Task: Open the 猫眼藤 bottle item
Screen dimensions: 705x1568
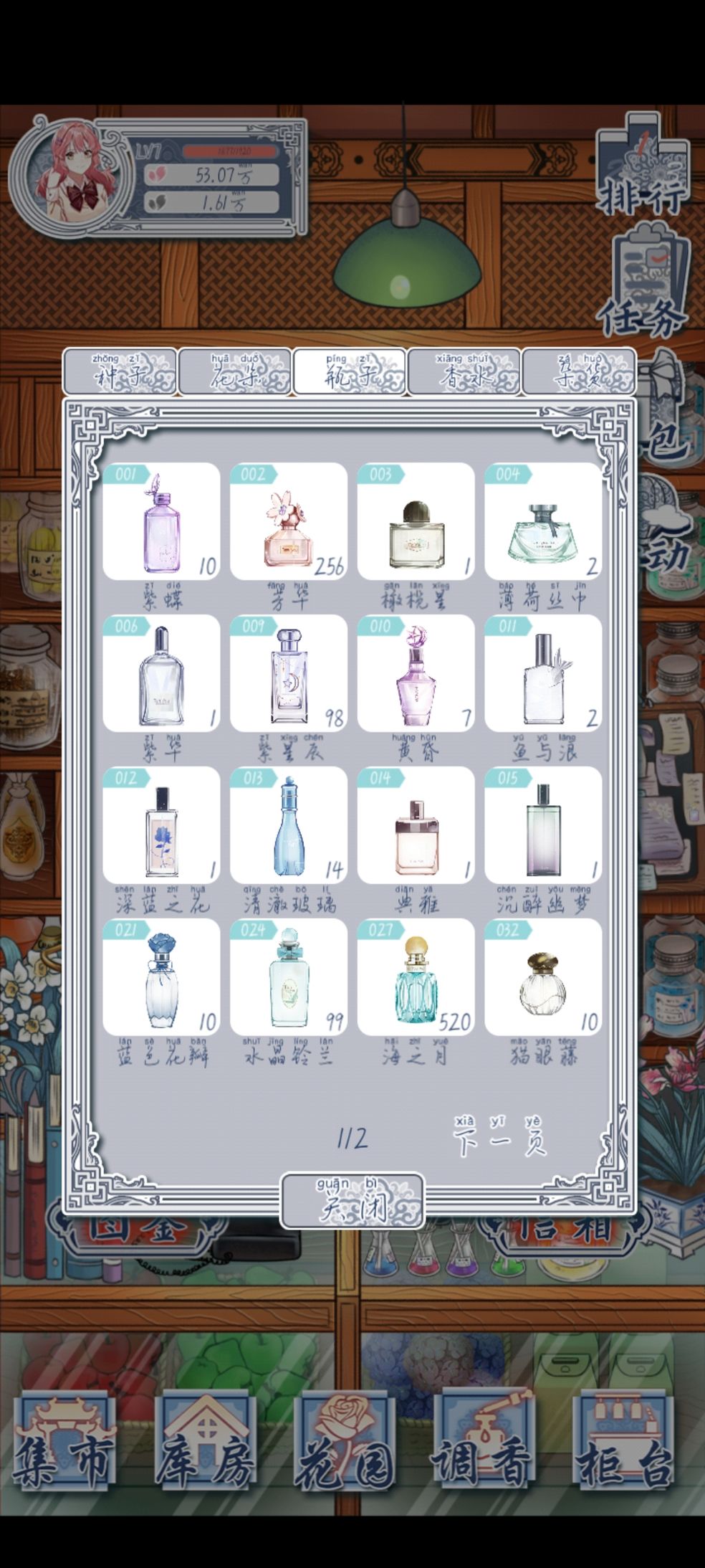Action: click(x=542, y=977)
